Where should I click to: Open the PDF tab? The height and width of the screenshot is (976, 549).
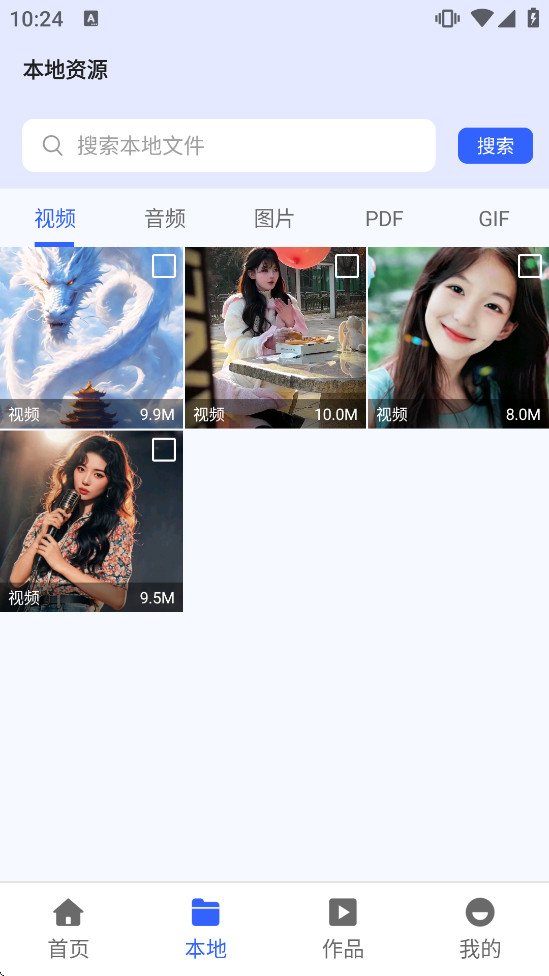click(x=384, y=219)
